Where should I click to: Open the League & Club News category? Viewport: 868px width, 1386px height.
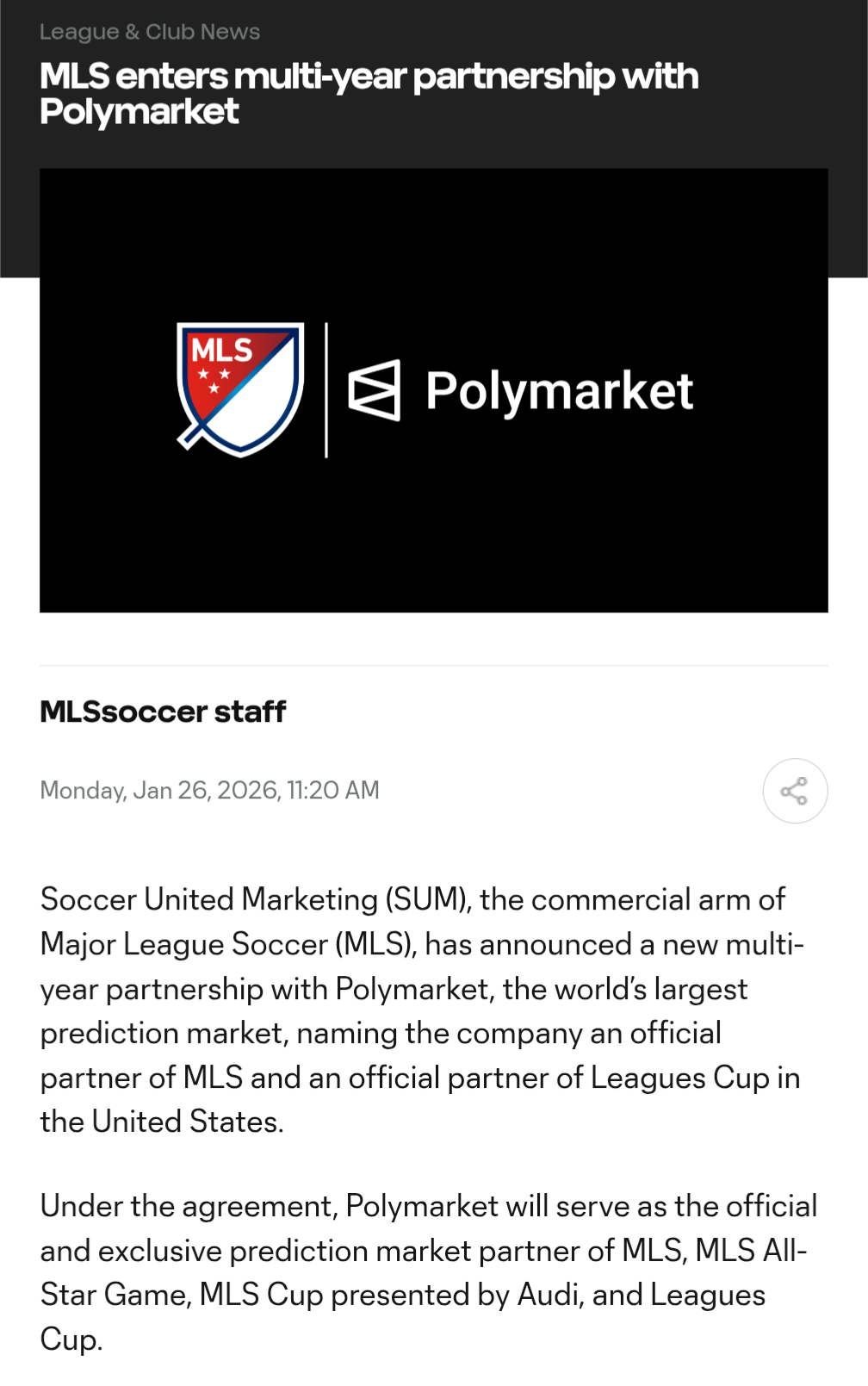coord(149,32)
